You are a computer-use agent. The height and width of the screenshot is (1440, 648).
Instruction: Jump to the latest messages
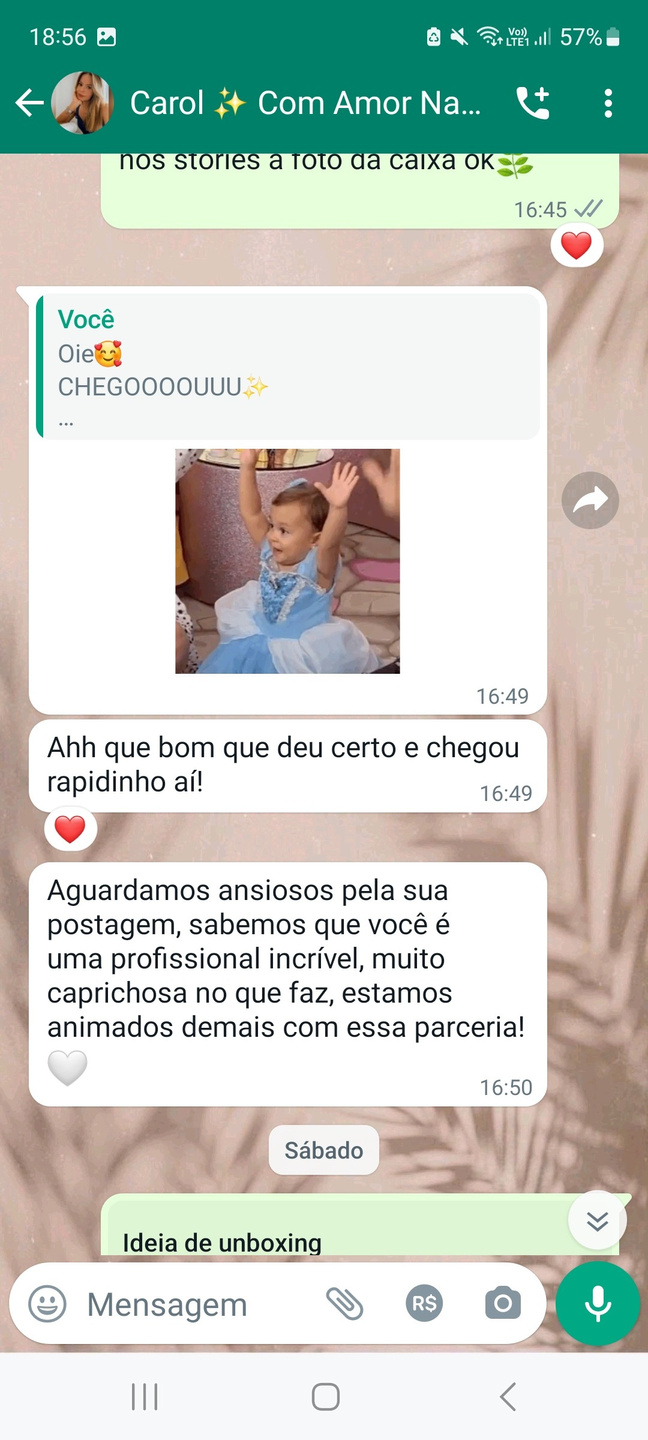[597, 1221]
